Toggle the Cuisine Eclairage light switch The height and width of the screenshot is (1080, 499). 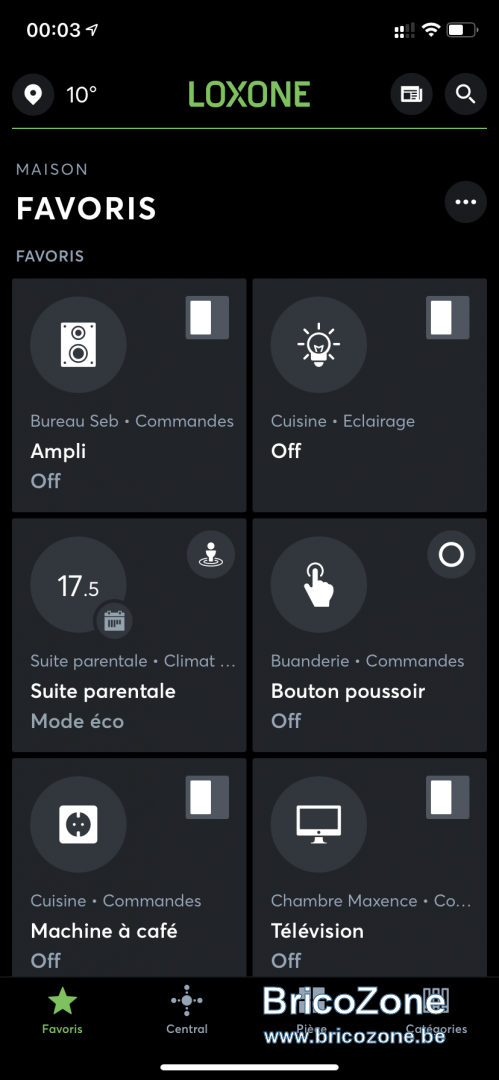[448, 318]
